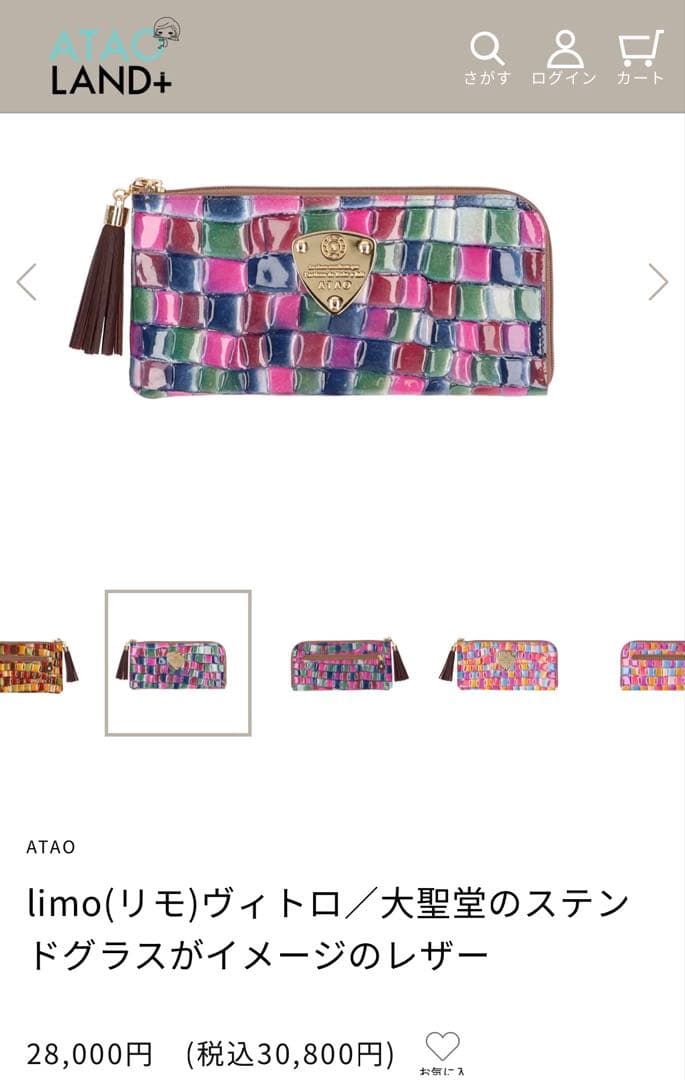
Task: Open the search (さがす) icon
Action: tap(487, 58)
